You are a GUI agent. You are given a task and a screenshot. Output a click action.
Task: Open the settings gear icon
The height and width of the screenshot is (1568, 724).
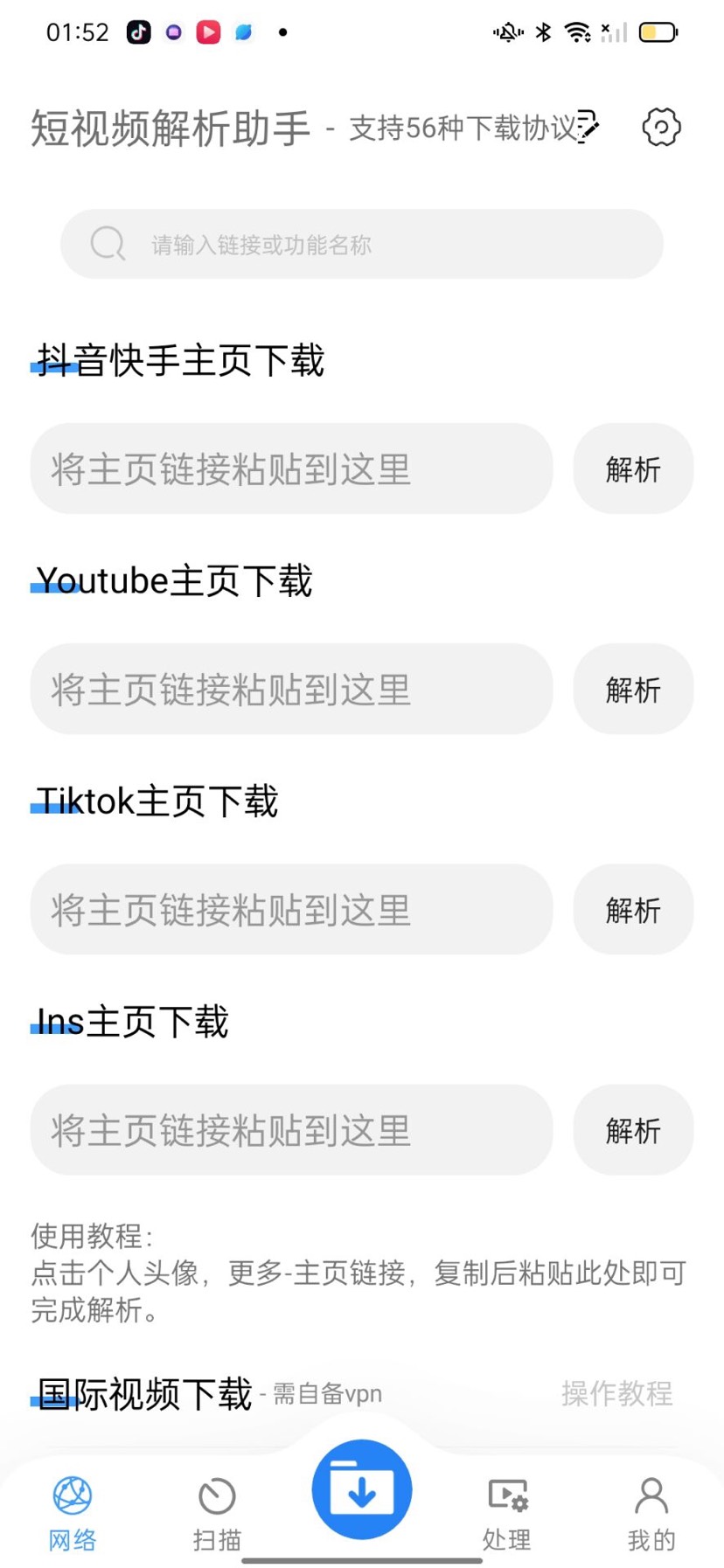661,128
